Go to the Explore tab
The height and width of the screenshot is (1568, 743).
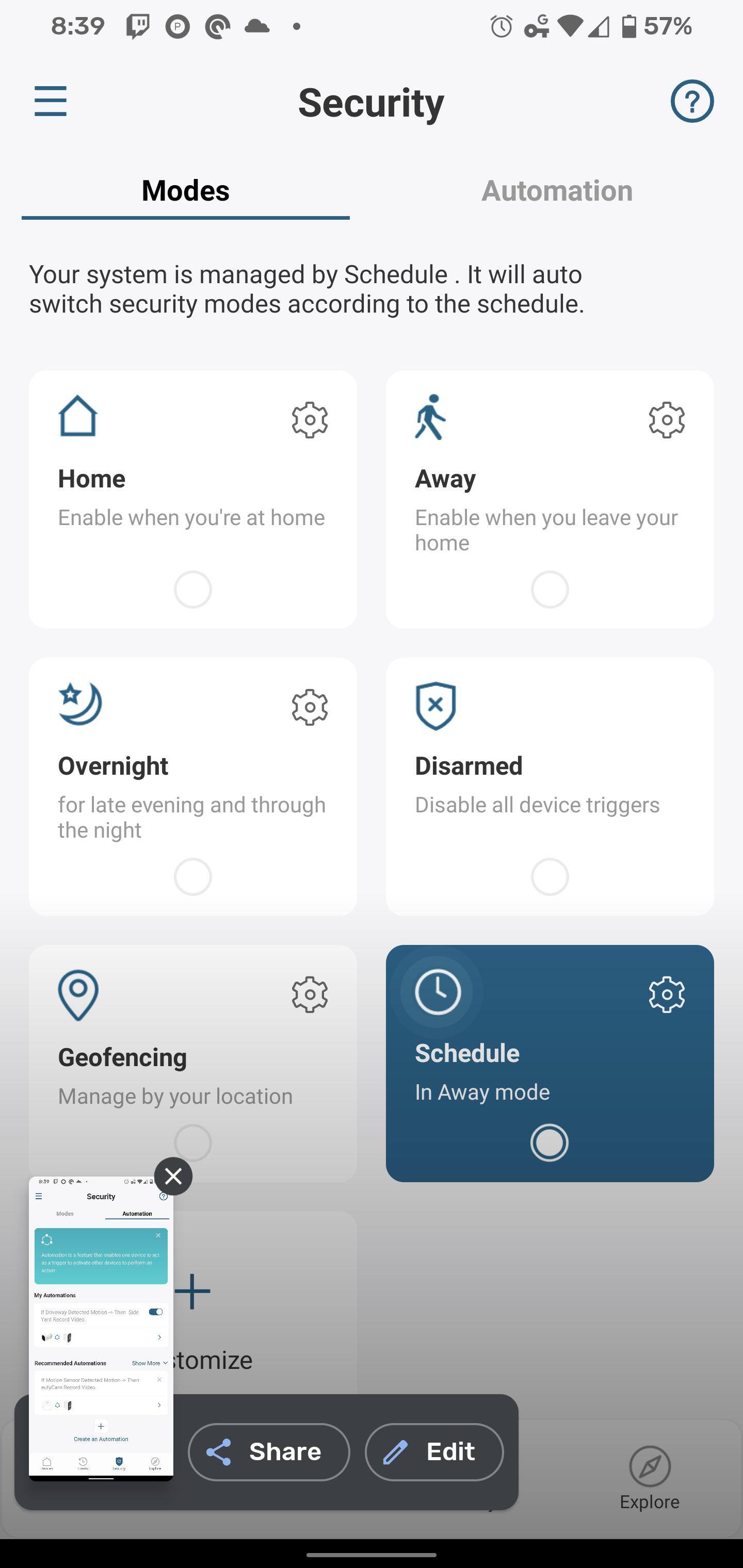pyautogui.click(x=649, y=1477)
